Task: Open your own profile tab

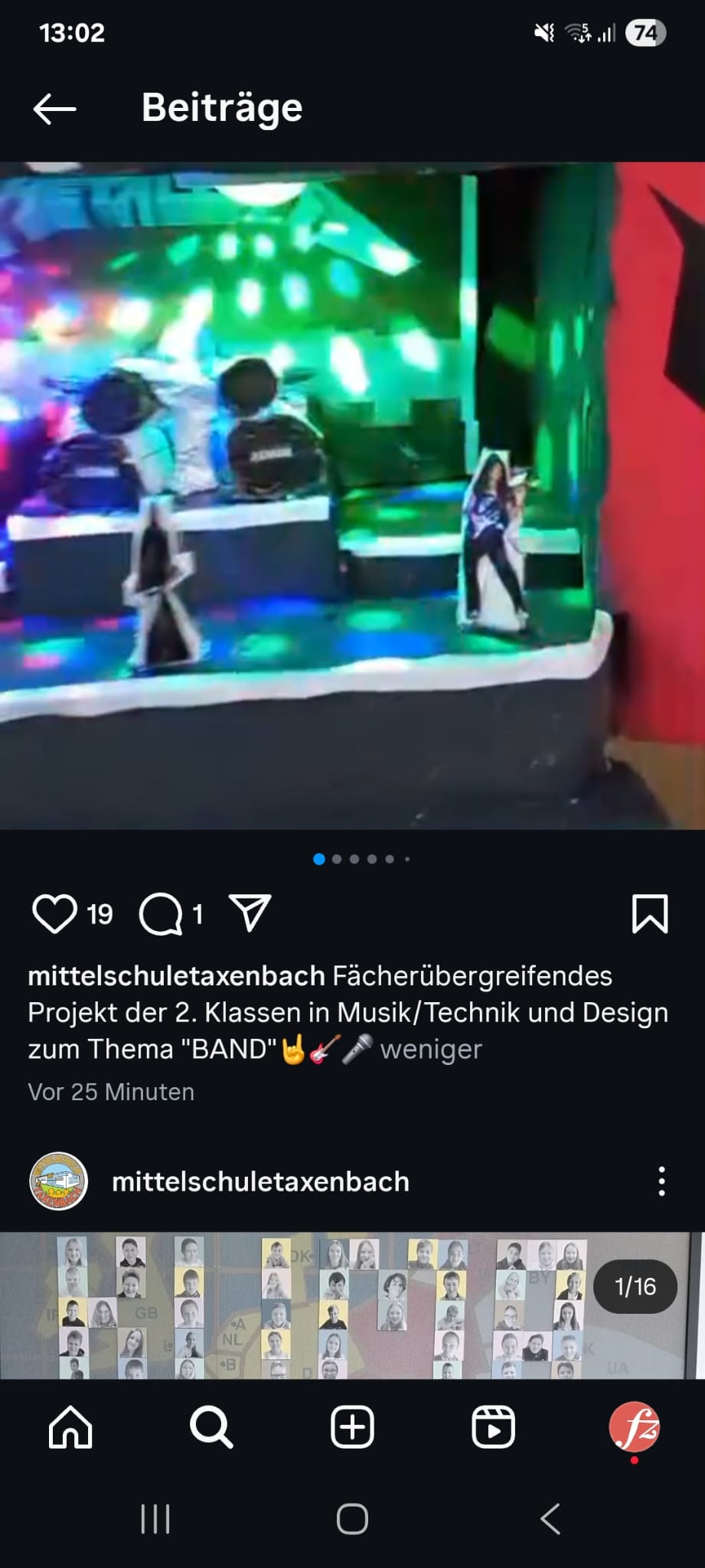Action: tap(634, 1428)
